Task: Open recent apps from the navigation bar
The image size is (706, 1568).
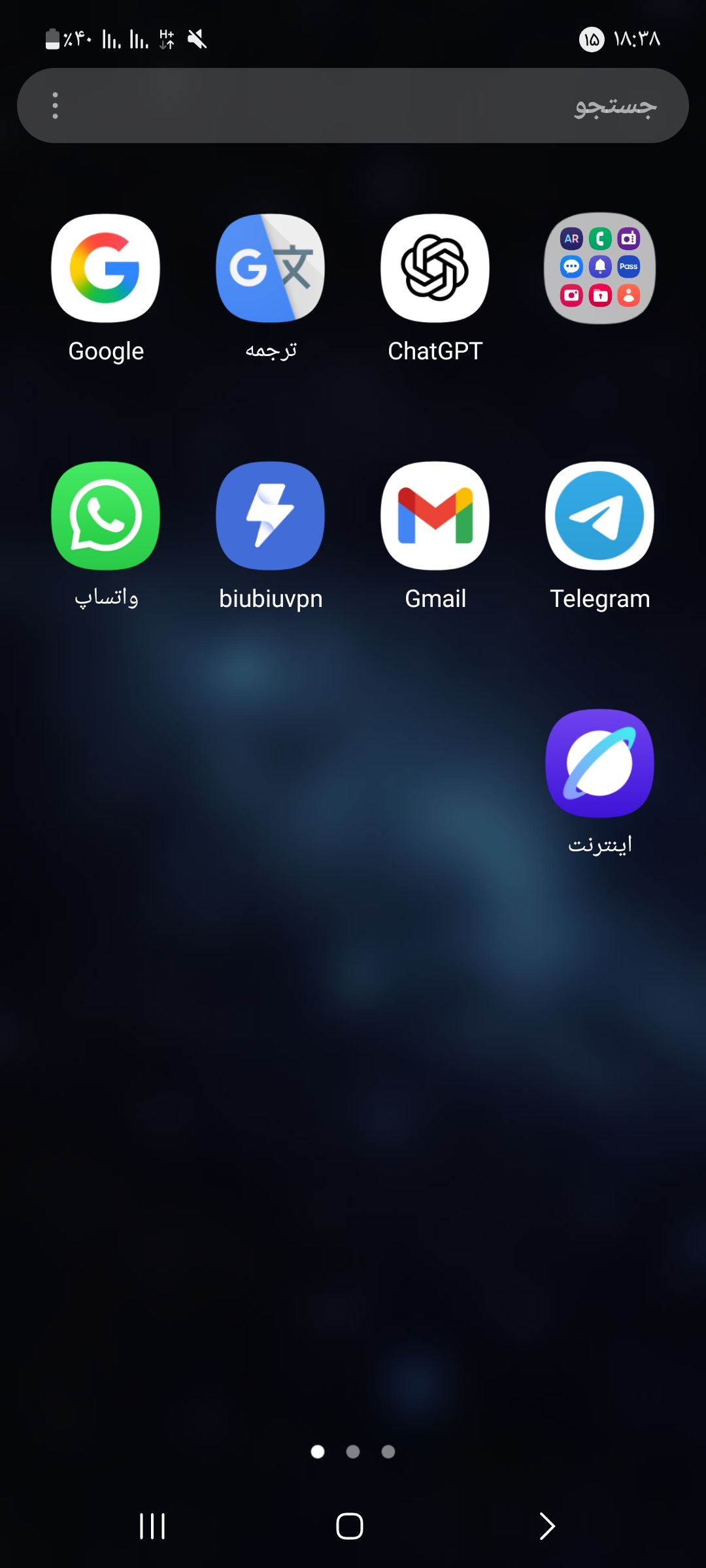Action: [152, 1526]
